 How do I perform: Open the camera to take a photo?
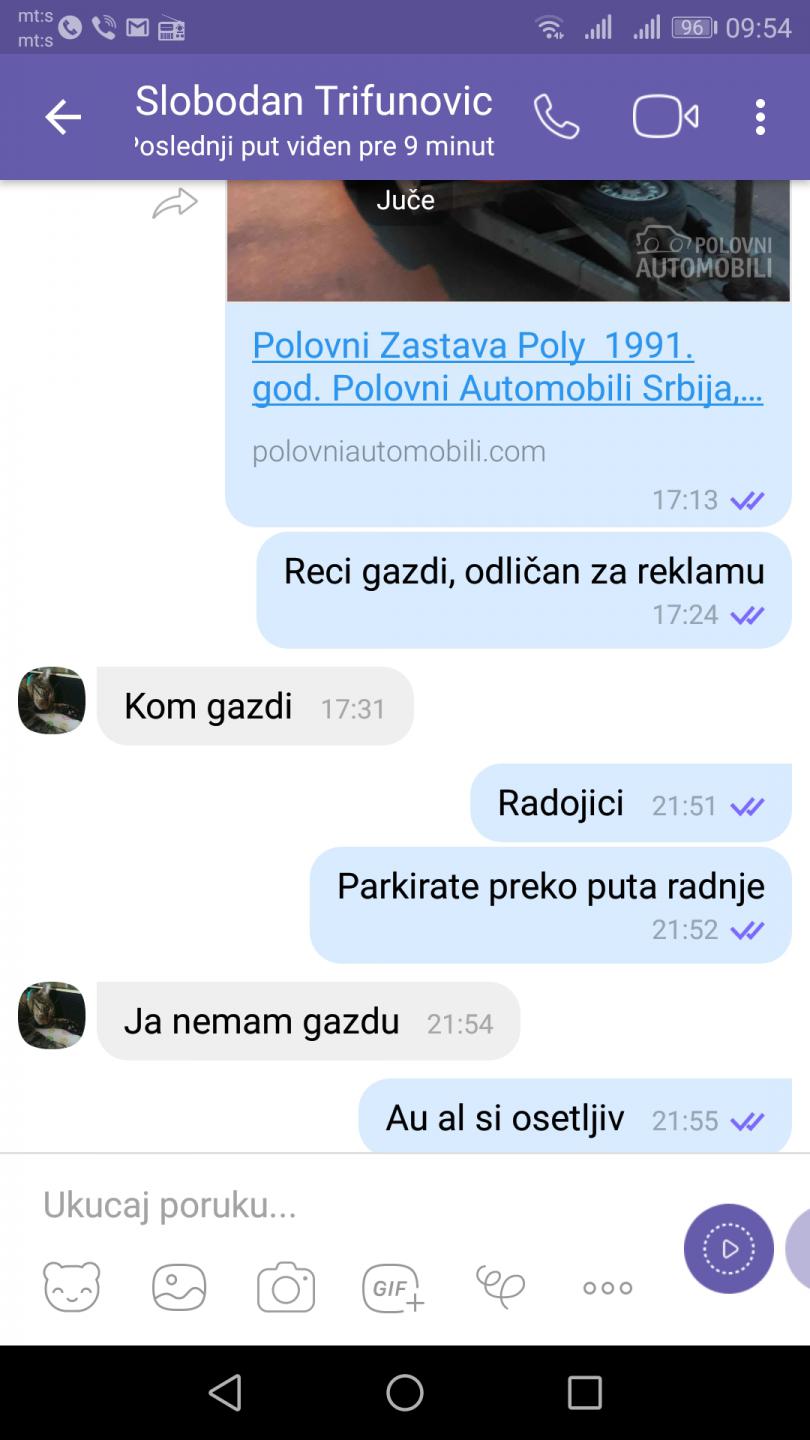pyautogui.click(x=286, y=1287)
